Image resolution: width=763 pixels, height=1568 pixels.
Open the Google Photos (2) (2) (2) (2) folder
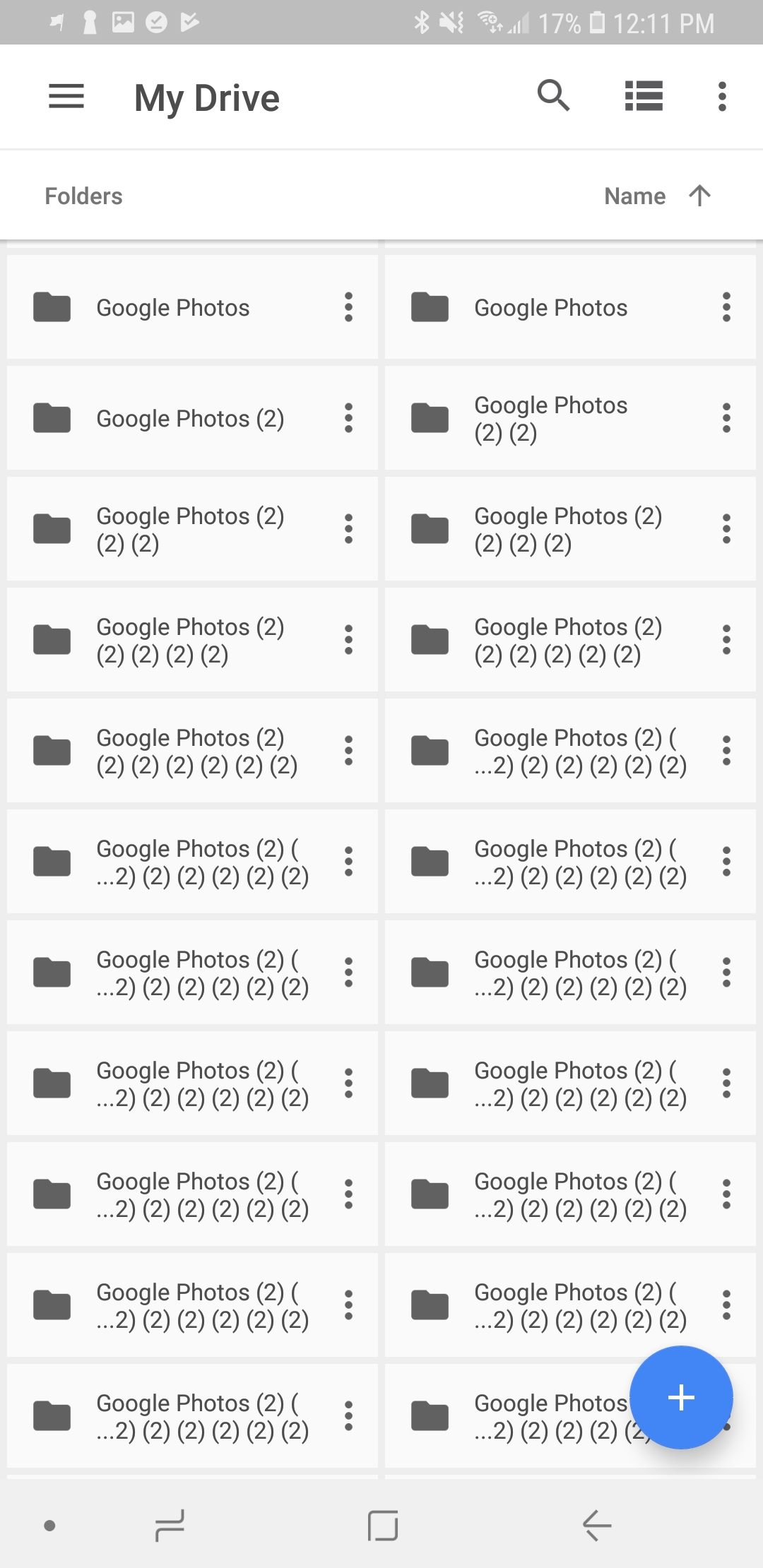570,529
